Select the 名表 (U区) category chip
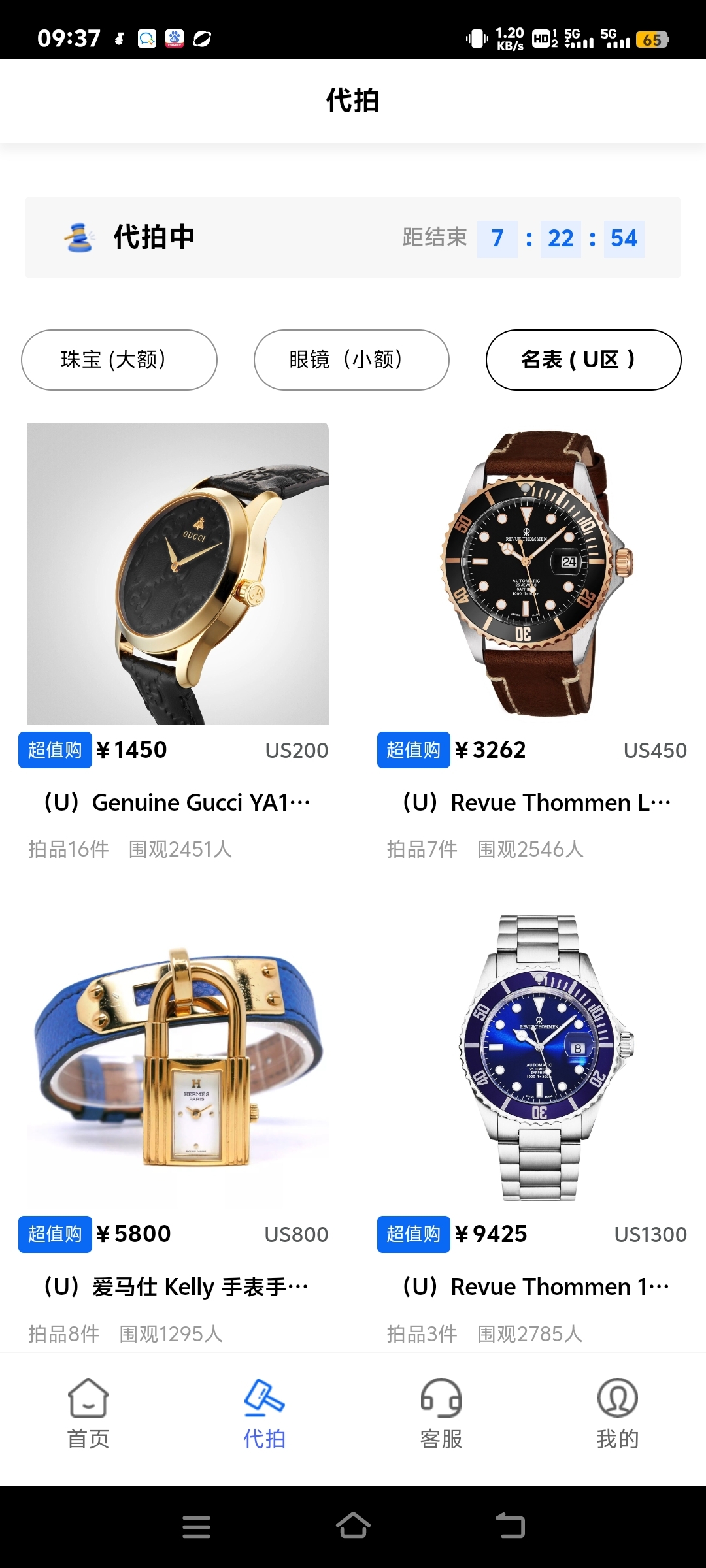 click(x=583, y=360)
